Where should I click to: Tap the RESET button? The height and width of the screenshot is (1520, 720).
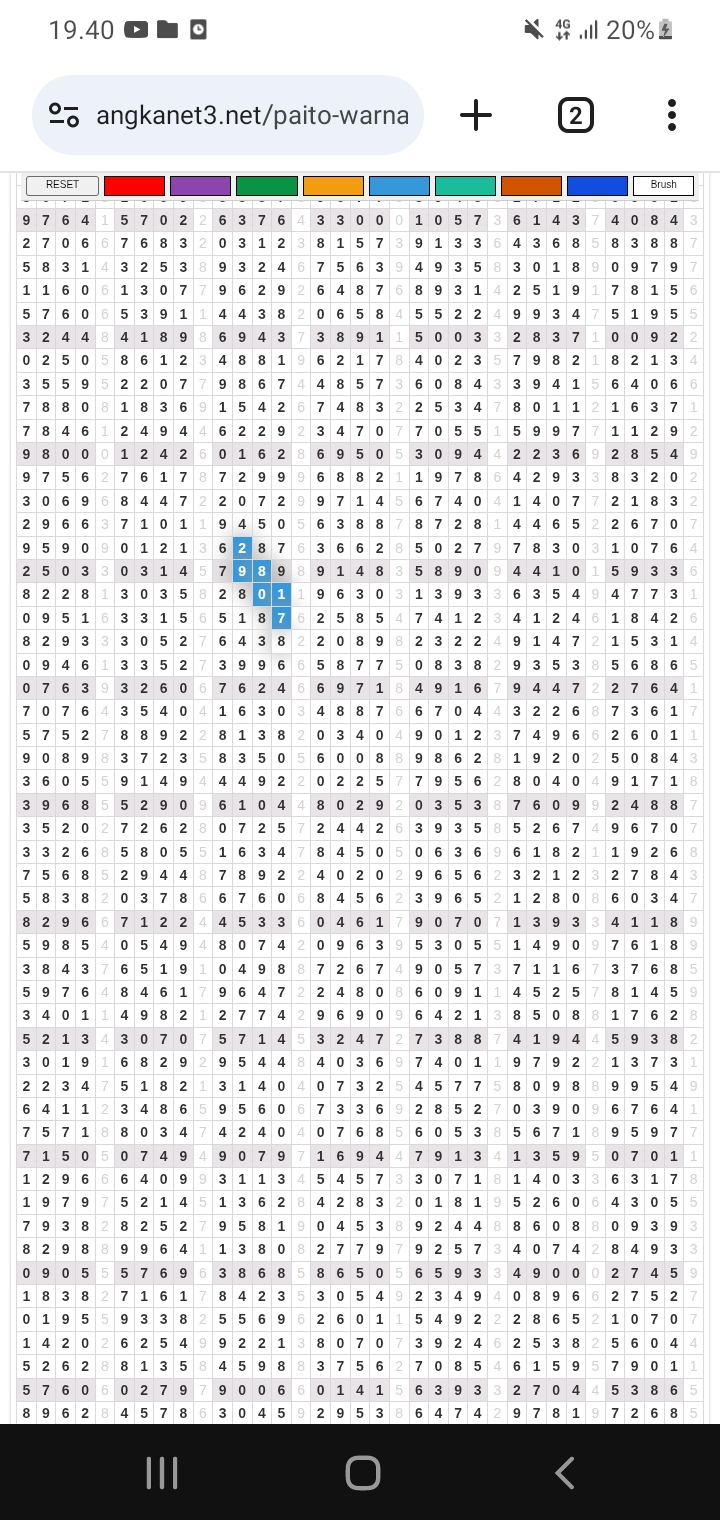point(62,185)
